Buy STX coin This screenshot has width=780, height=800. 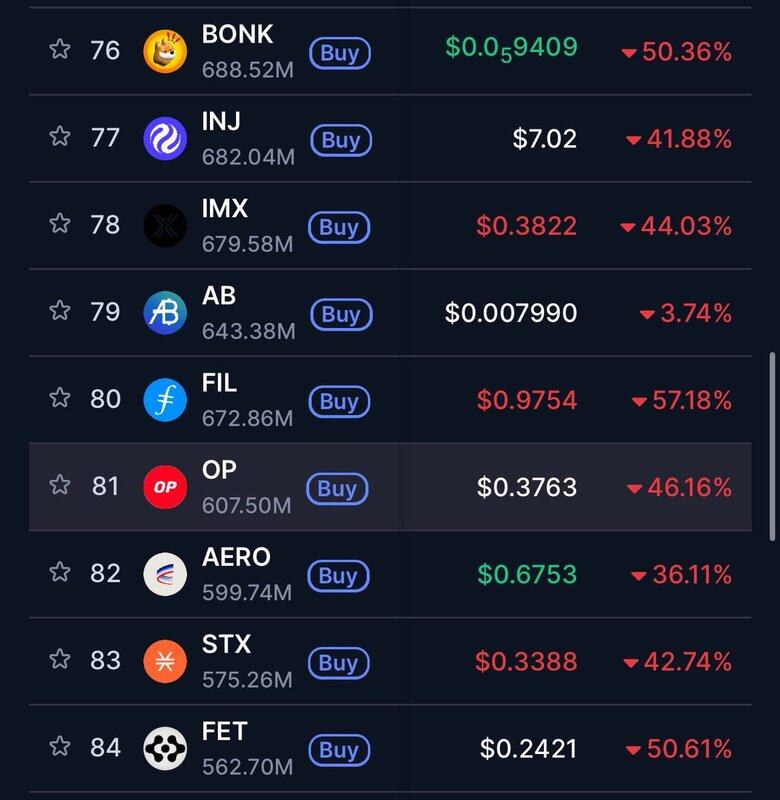(339, 663)
